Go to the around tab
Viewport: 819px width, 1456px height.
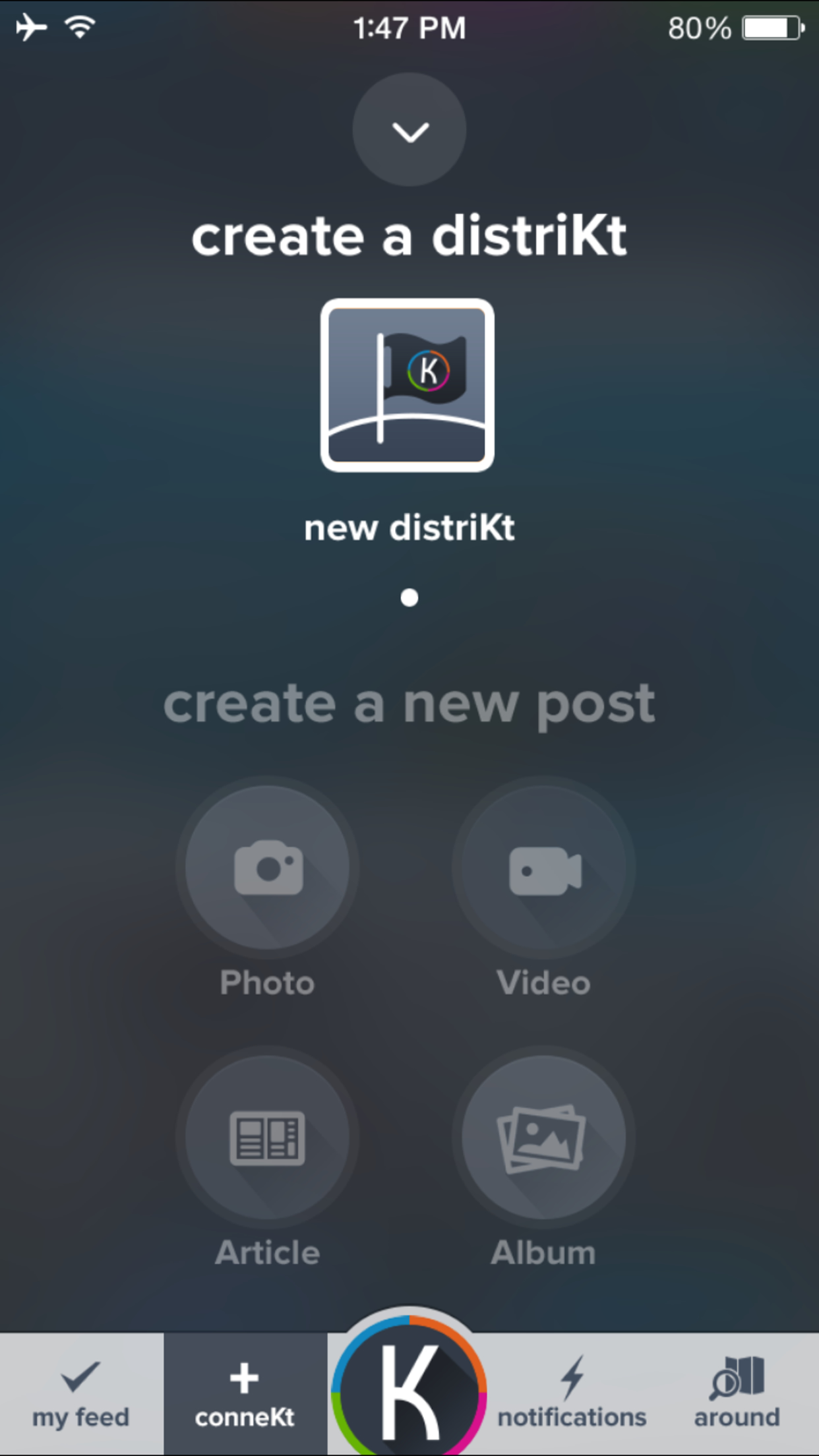tap(737, 1394)
